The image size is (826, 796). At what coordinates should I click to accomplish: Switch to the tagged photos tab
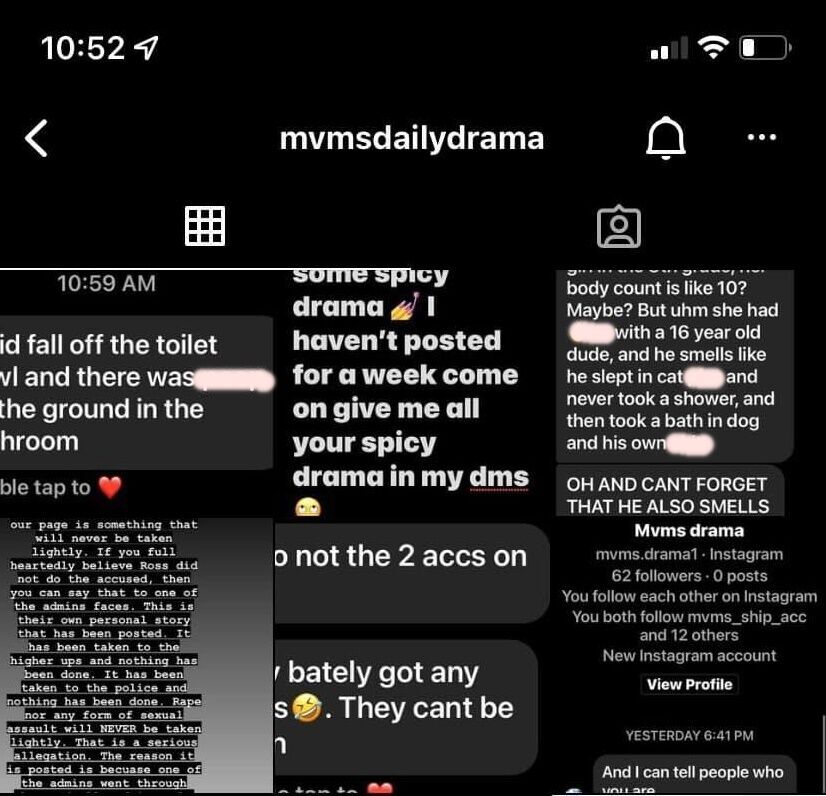[x=618, y=227]
